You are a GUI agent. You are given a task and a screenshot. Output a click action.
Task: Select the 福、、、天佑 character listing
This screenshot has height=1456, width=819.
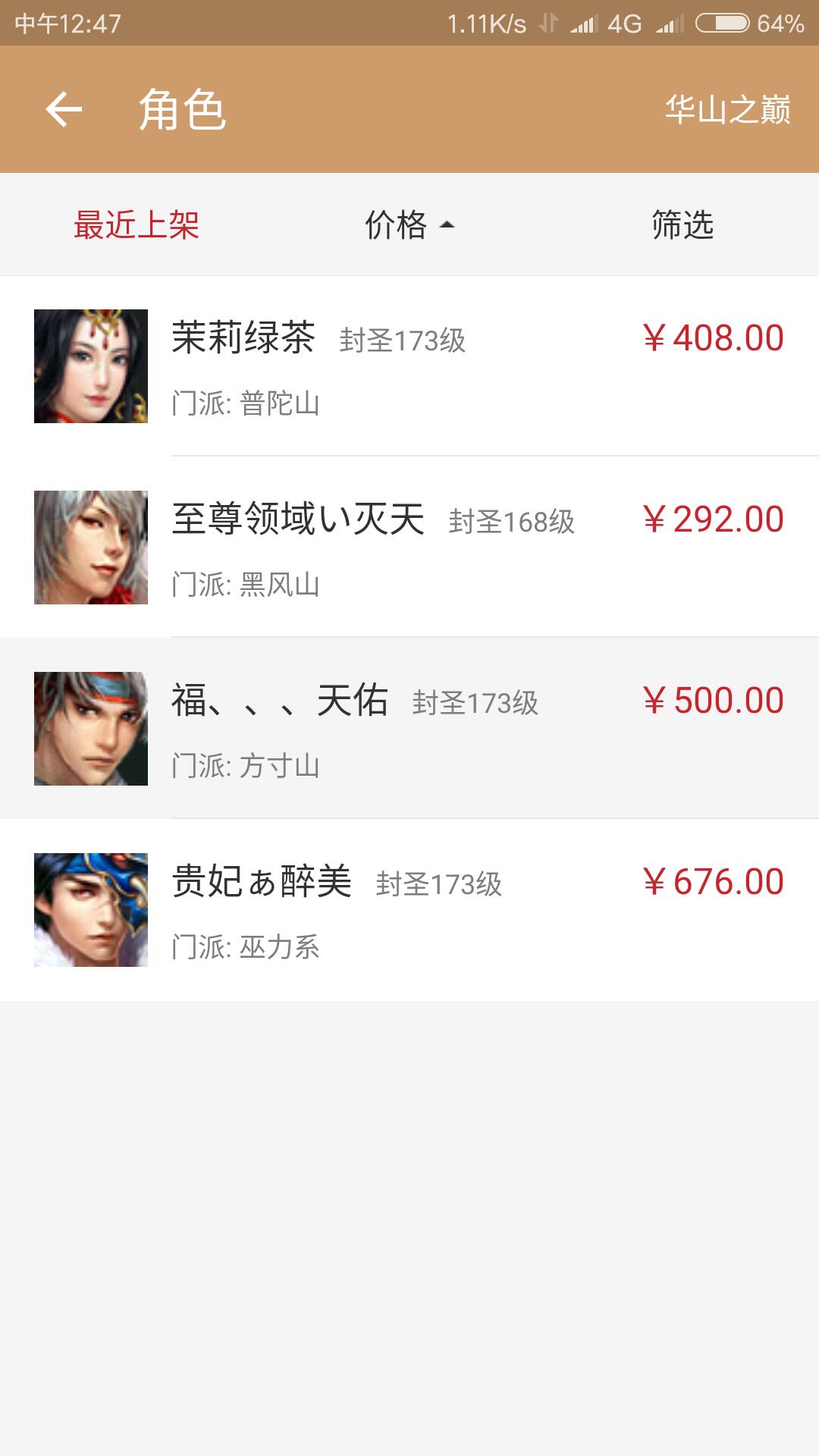click(409, 729)
